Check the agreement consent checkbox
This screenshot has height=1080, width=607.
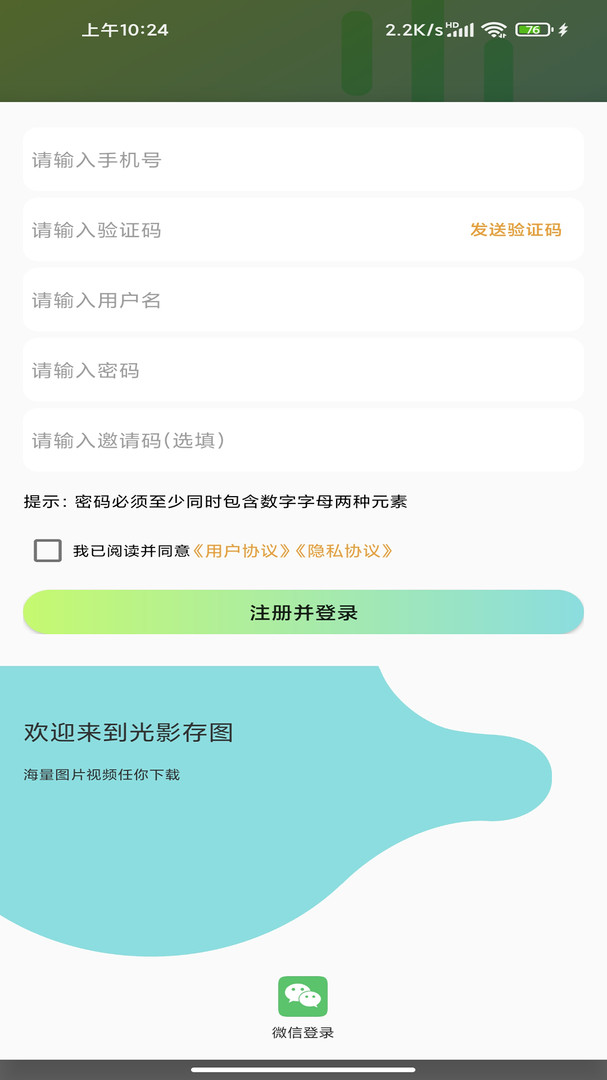(x=48, y=550)
